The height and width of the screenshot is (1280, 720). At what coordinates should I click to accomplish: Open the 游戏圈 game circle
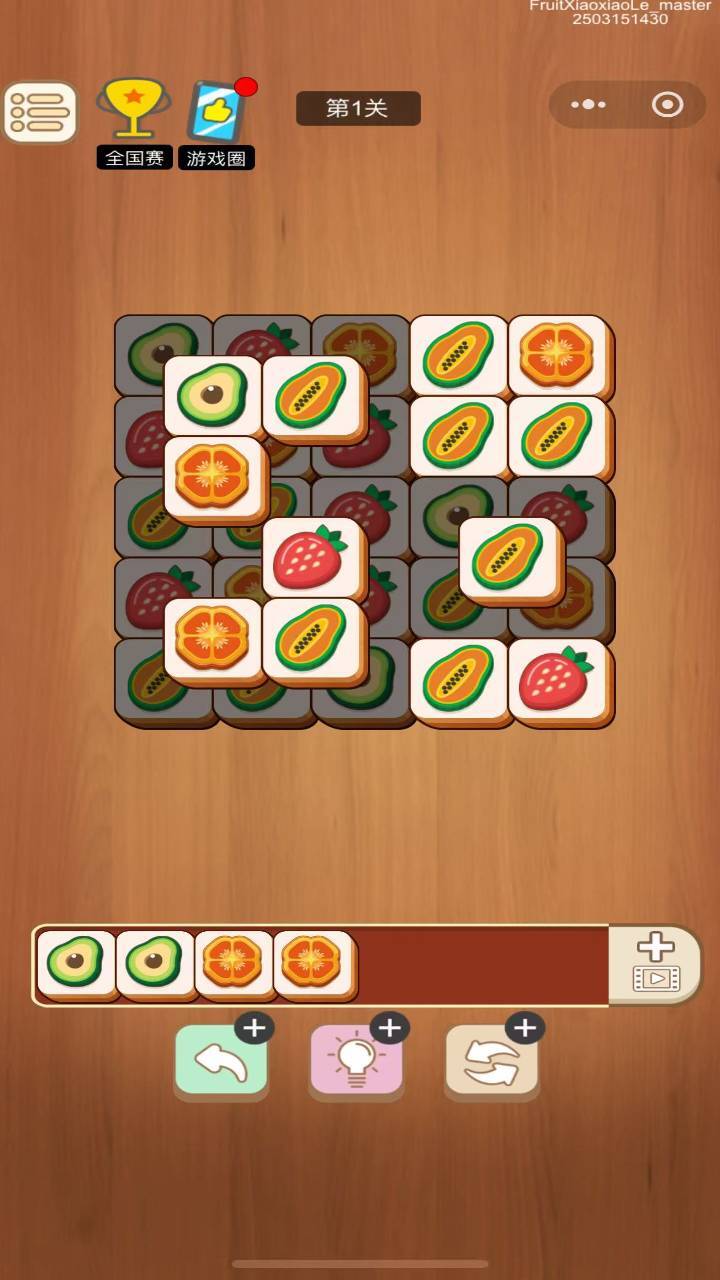click(216, 120)
